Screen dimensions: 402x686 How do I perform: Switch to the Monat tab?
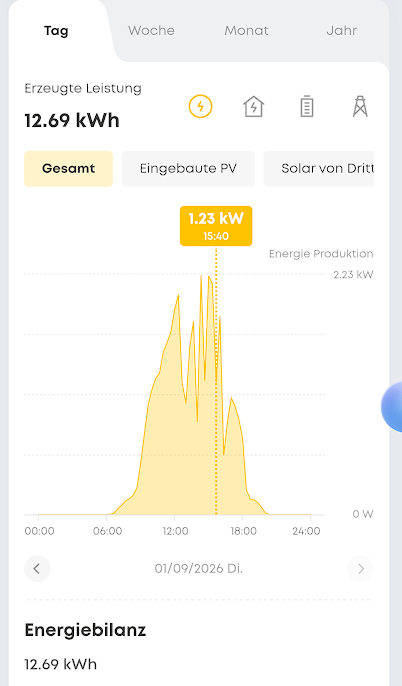[246, 31]
